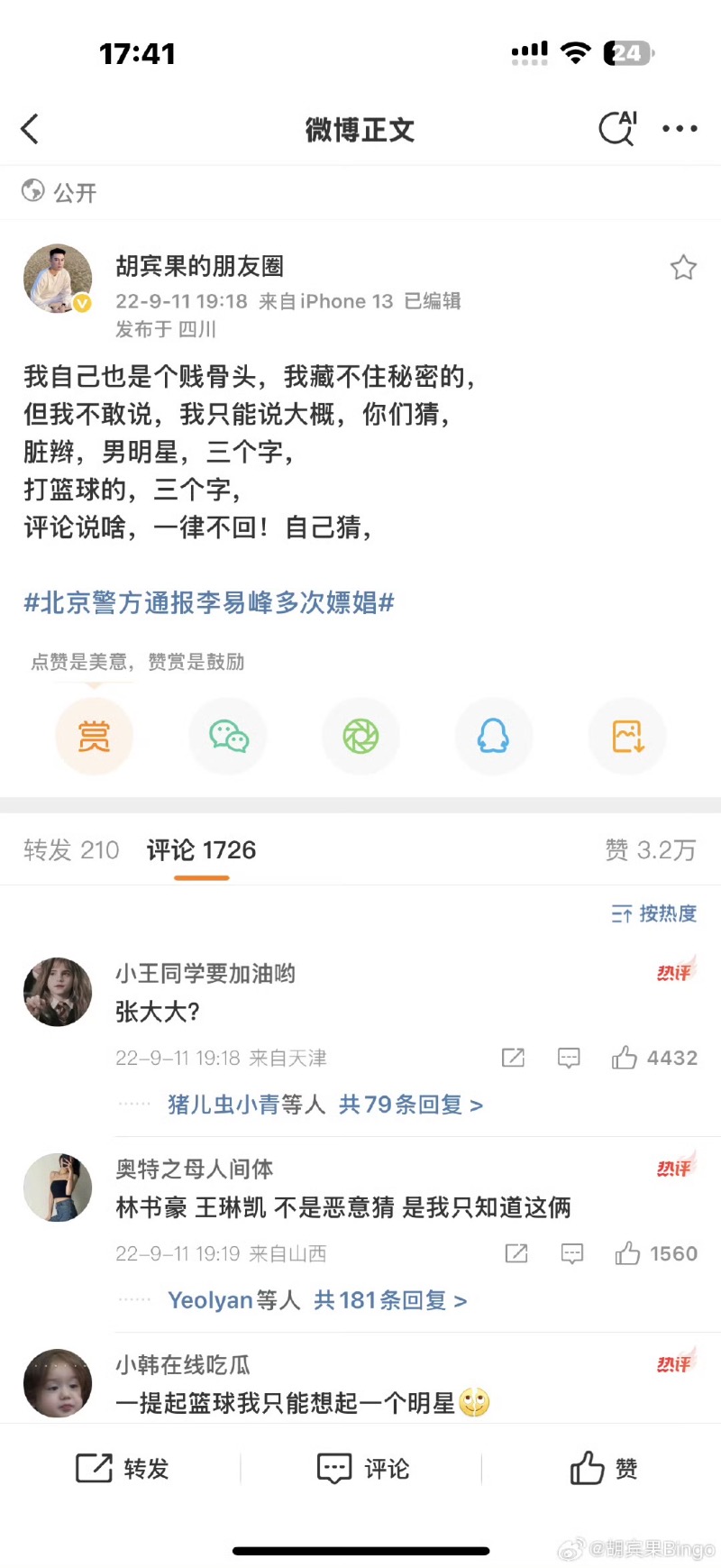This screenshot has height=1568, width=721.
Task: Select the 评论 1726 tab
Action: (x=201, y=850)
